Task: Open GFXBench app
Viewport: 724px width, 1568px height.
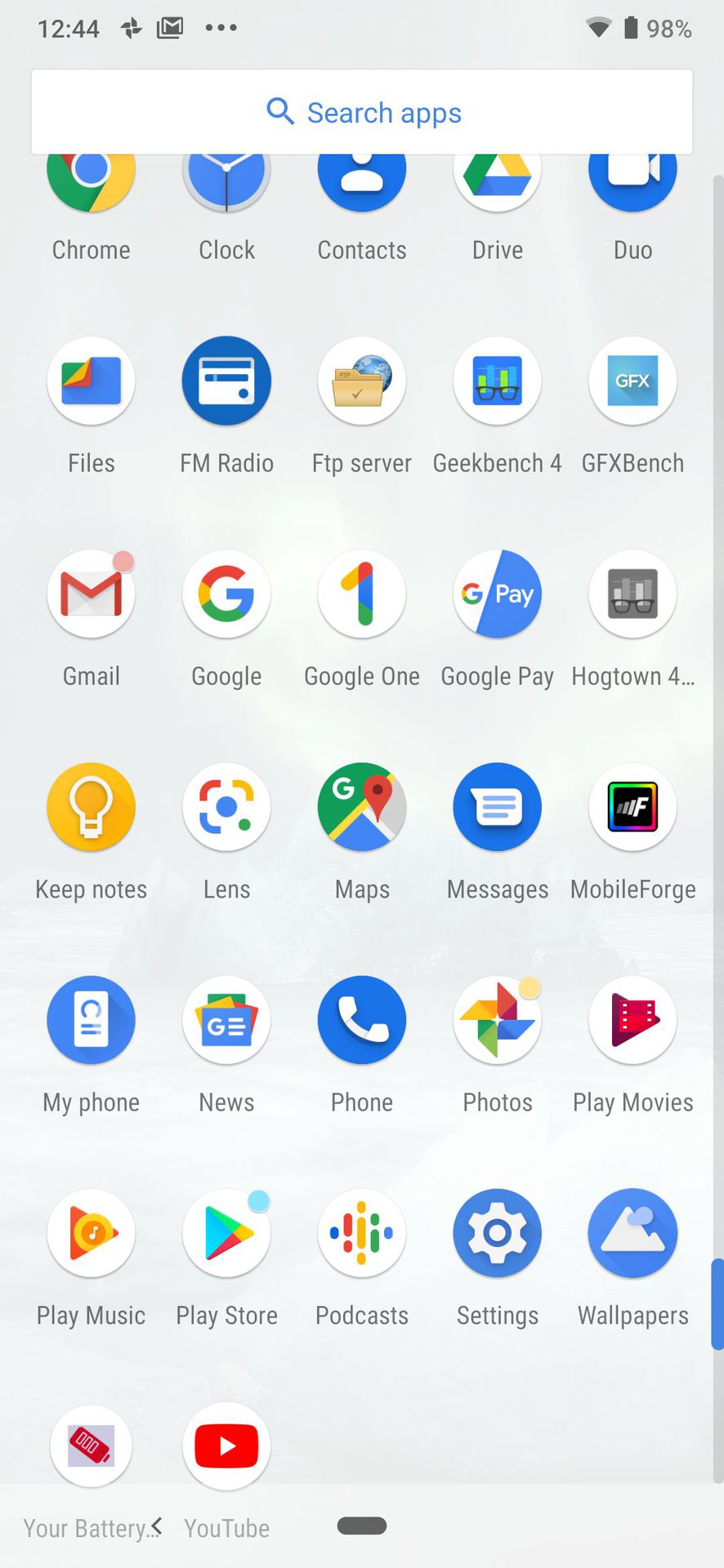Action: (x=632, y=381)
